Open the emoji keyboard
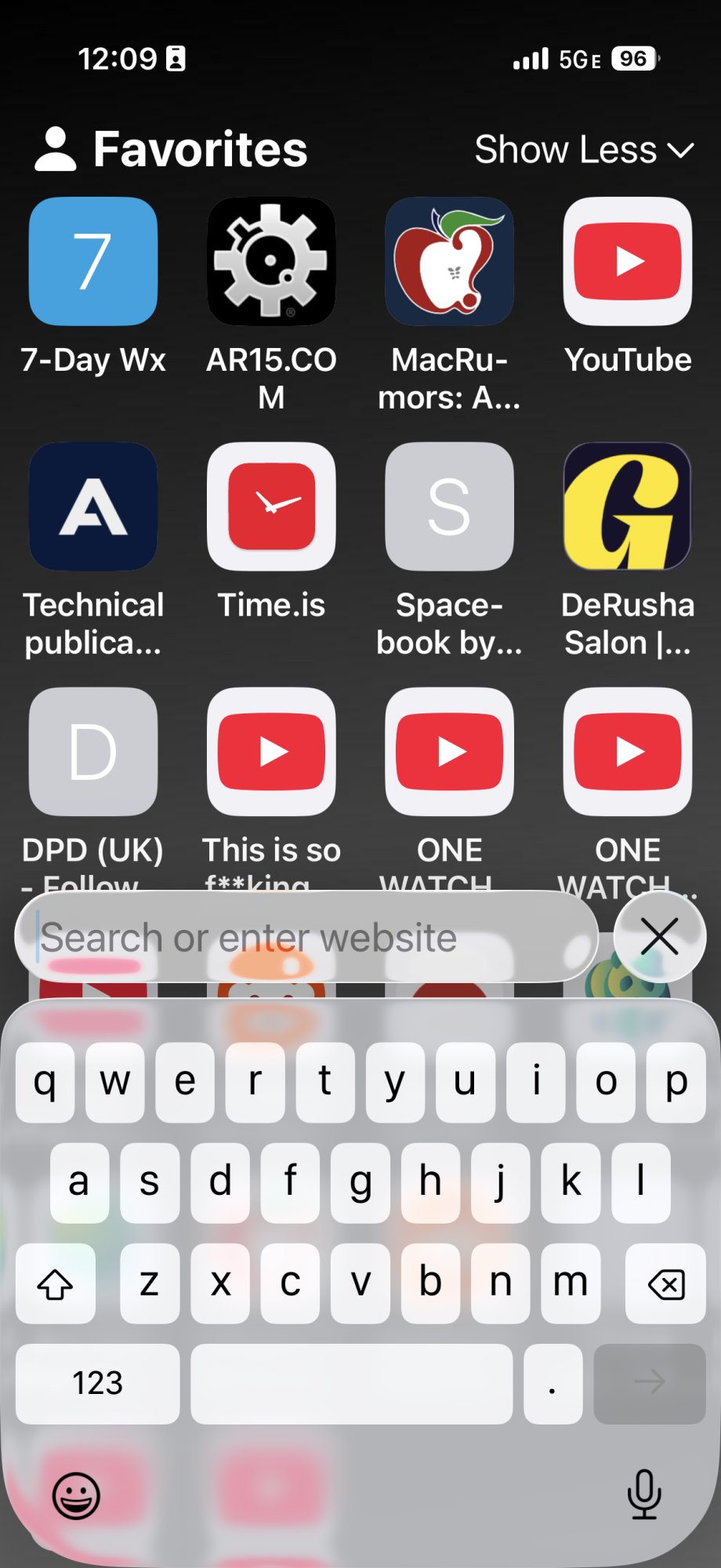Viewport: 721px width, 1568px height. 76,1496
